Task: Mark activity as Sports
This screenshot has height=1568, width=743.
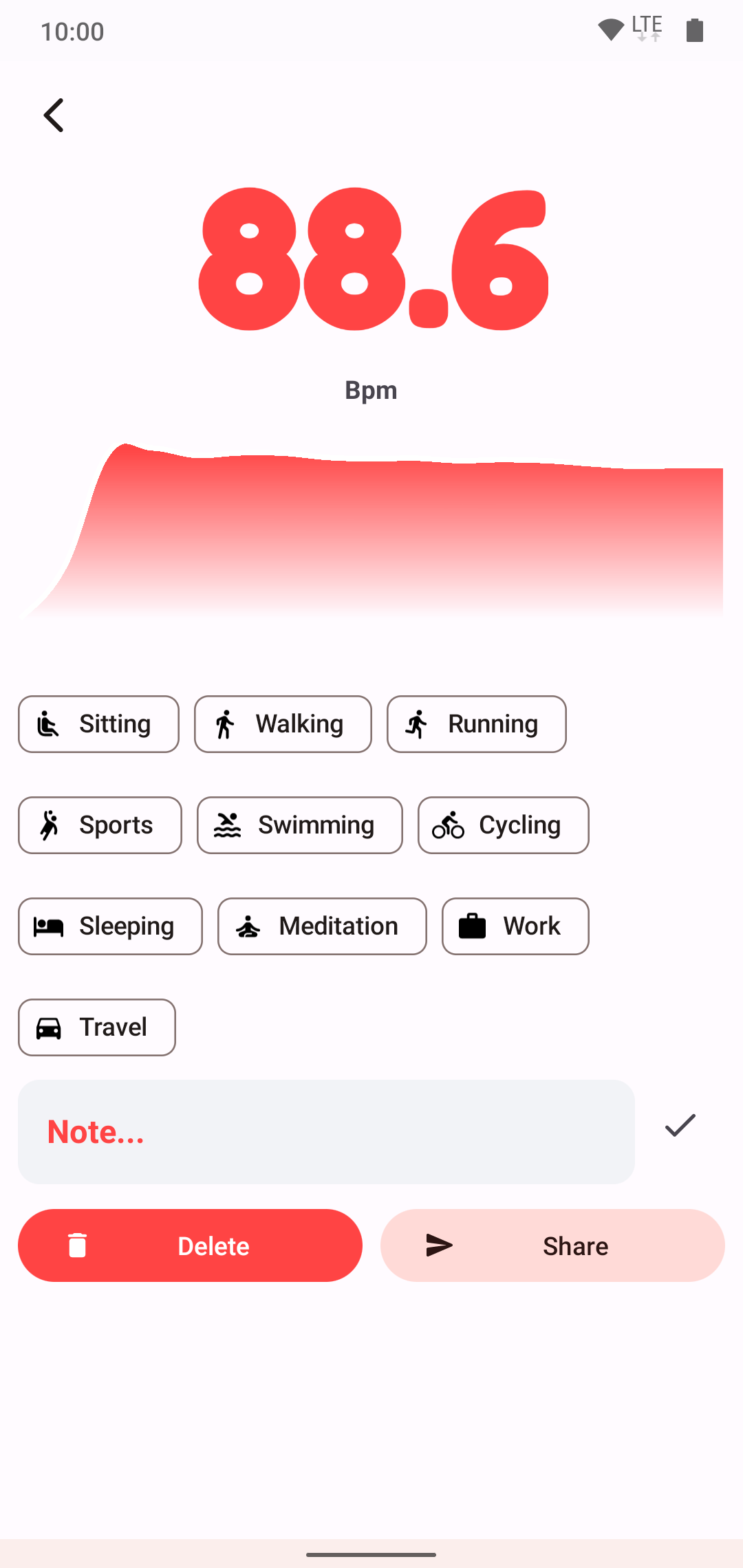Action: [100, 825]
